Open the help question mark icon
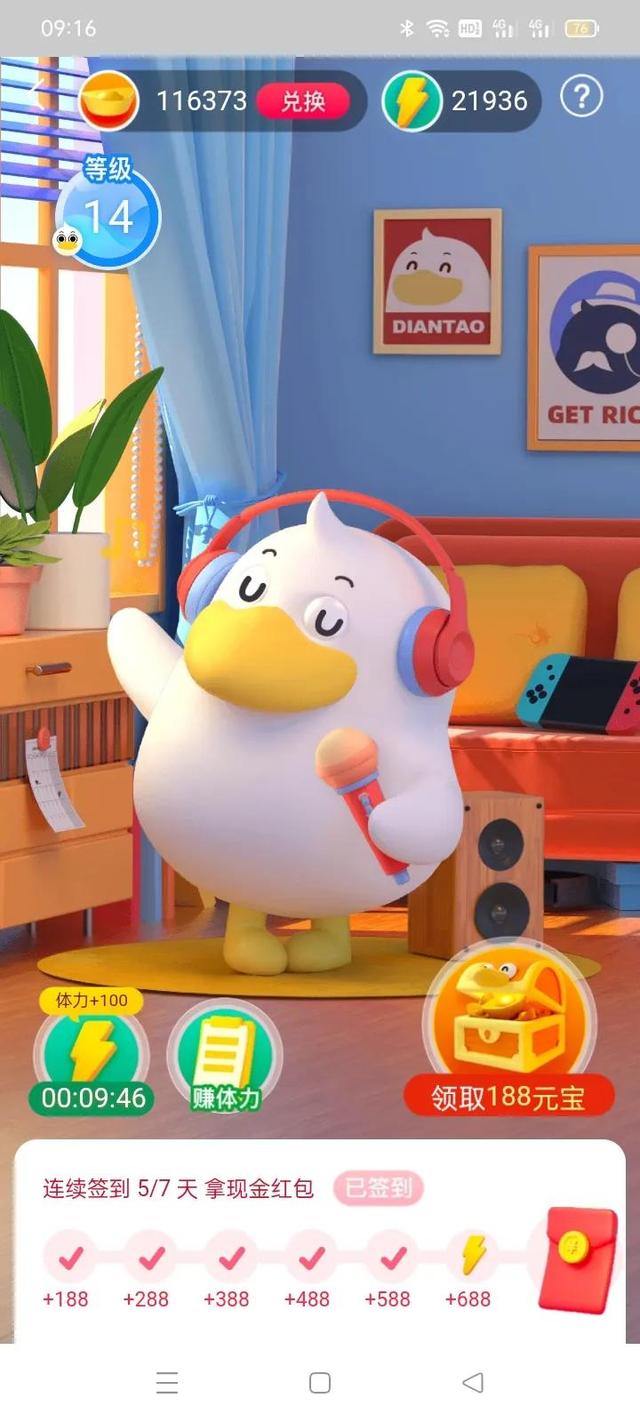 point(582,97)
